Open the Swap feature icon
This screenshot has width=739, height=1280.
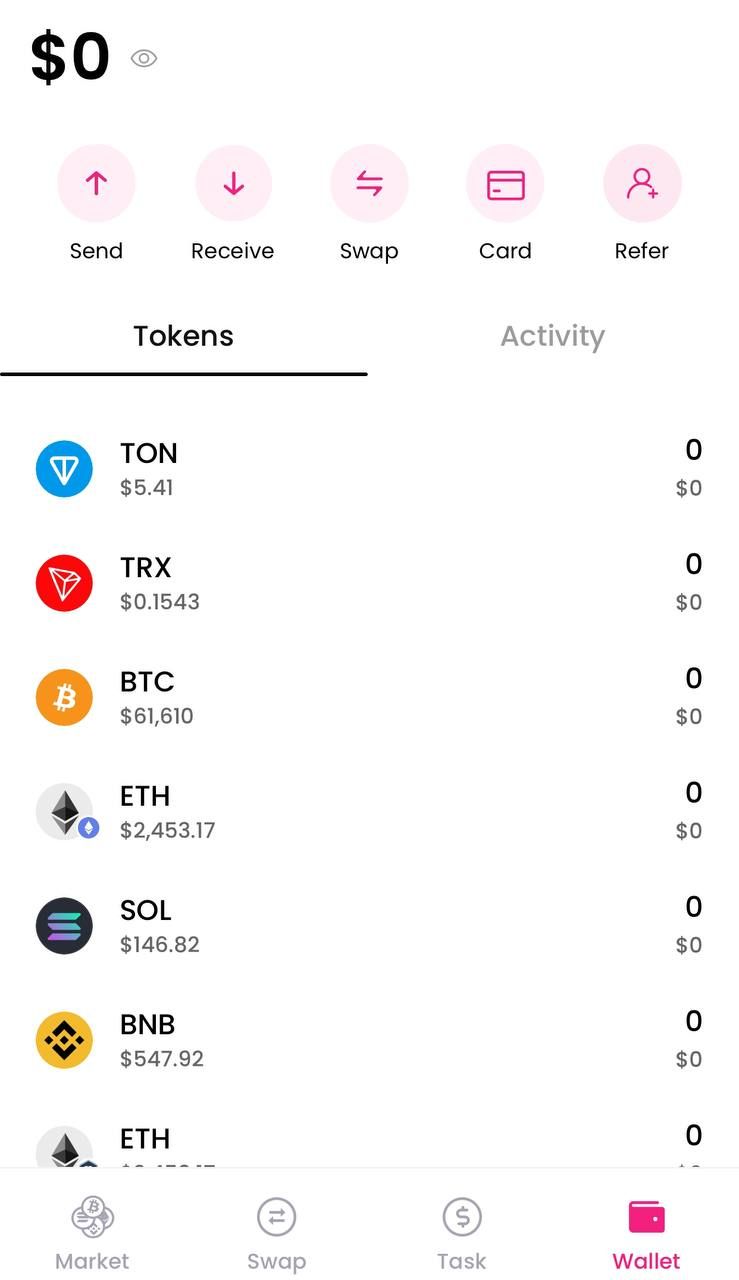point(369,183)
